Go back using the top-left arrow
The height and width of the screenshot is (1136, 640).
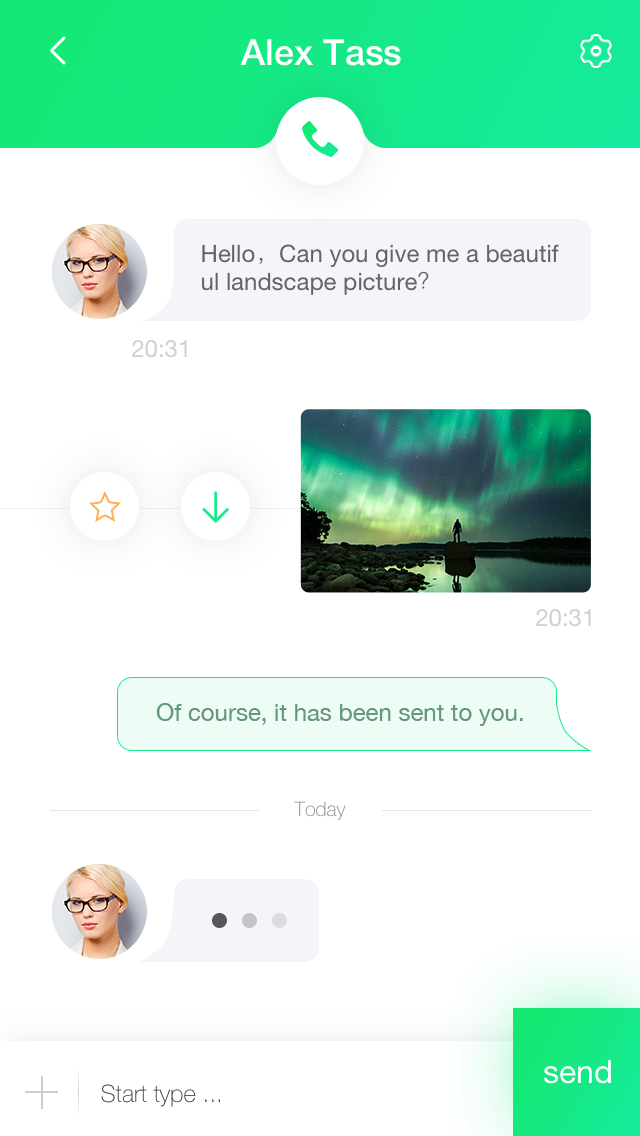[x=58, y=51]
